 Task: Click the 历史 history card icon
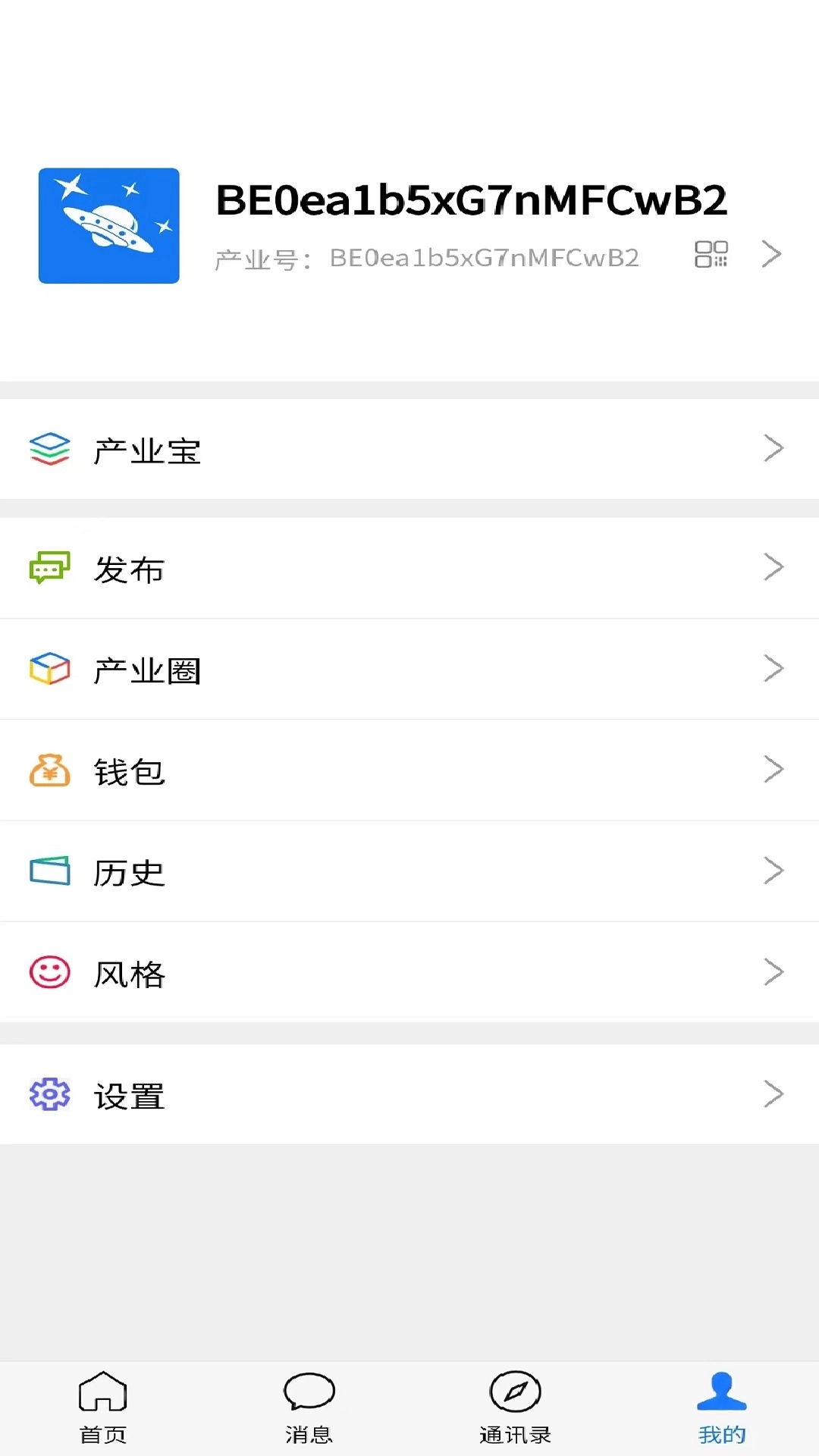(x=49, y=871)
